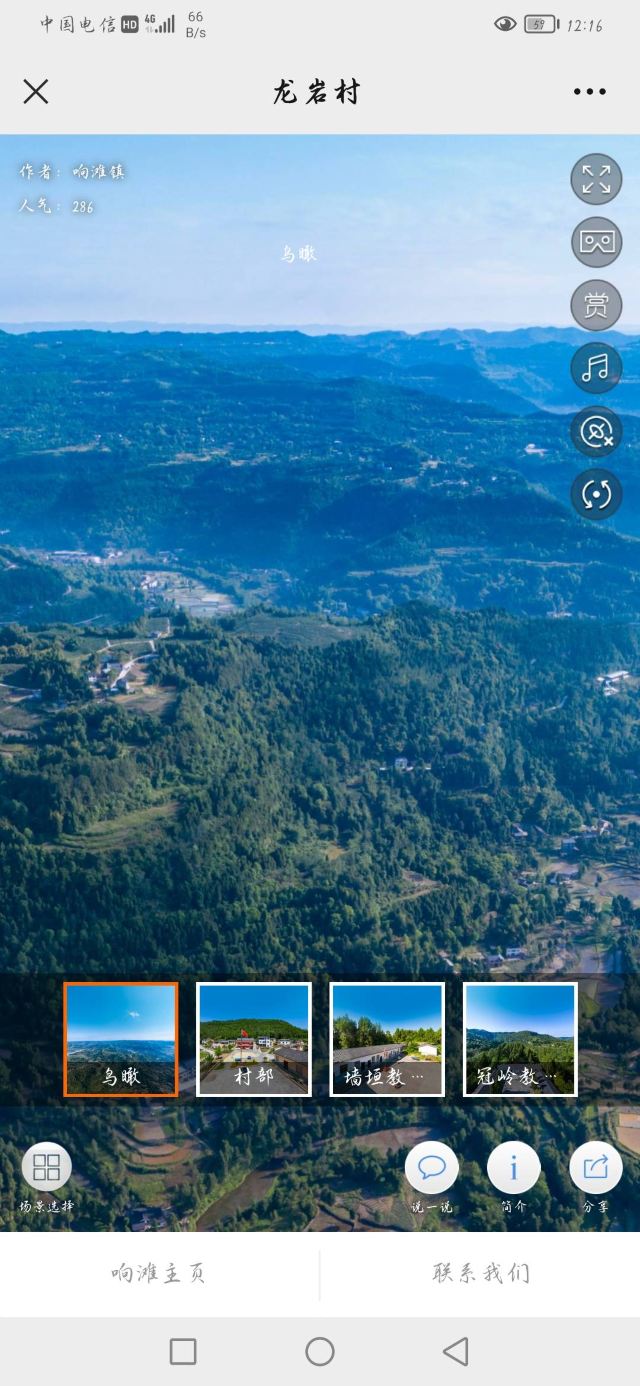Screen dimensions: 640x1386
Task: Open the 墙垣教… scene thumbnail
Action: (387, 1039)
